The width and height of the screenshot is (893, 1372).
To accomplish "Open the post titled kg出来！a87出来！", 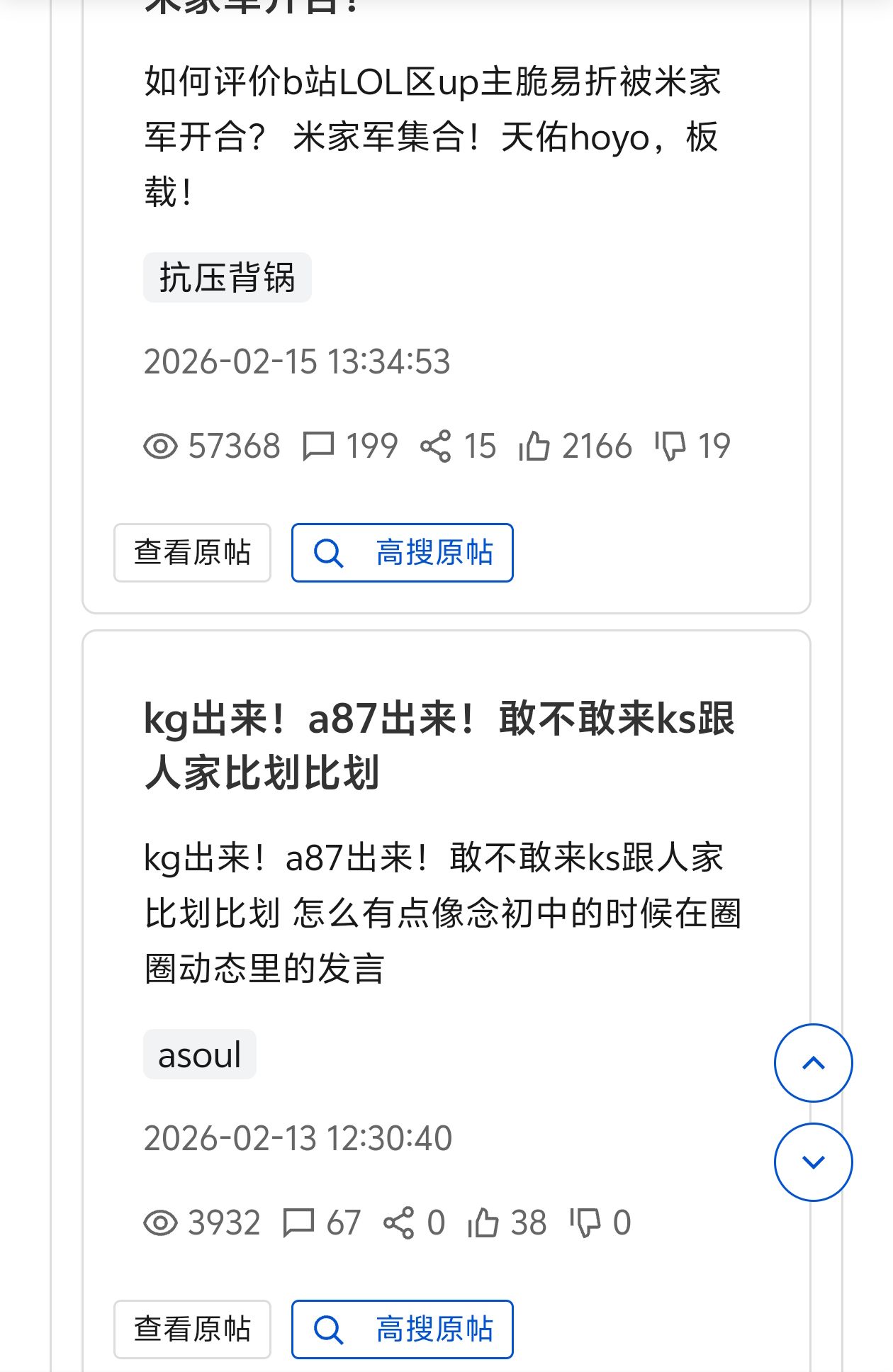I will pyautogui.click(x=439, y=746).
